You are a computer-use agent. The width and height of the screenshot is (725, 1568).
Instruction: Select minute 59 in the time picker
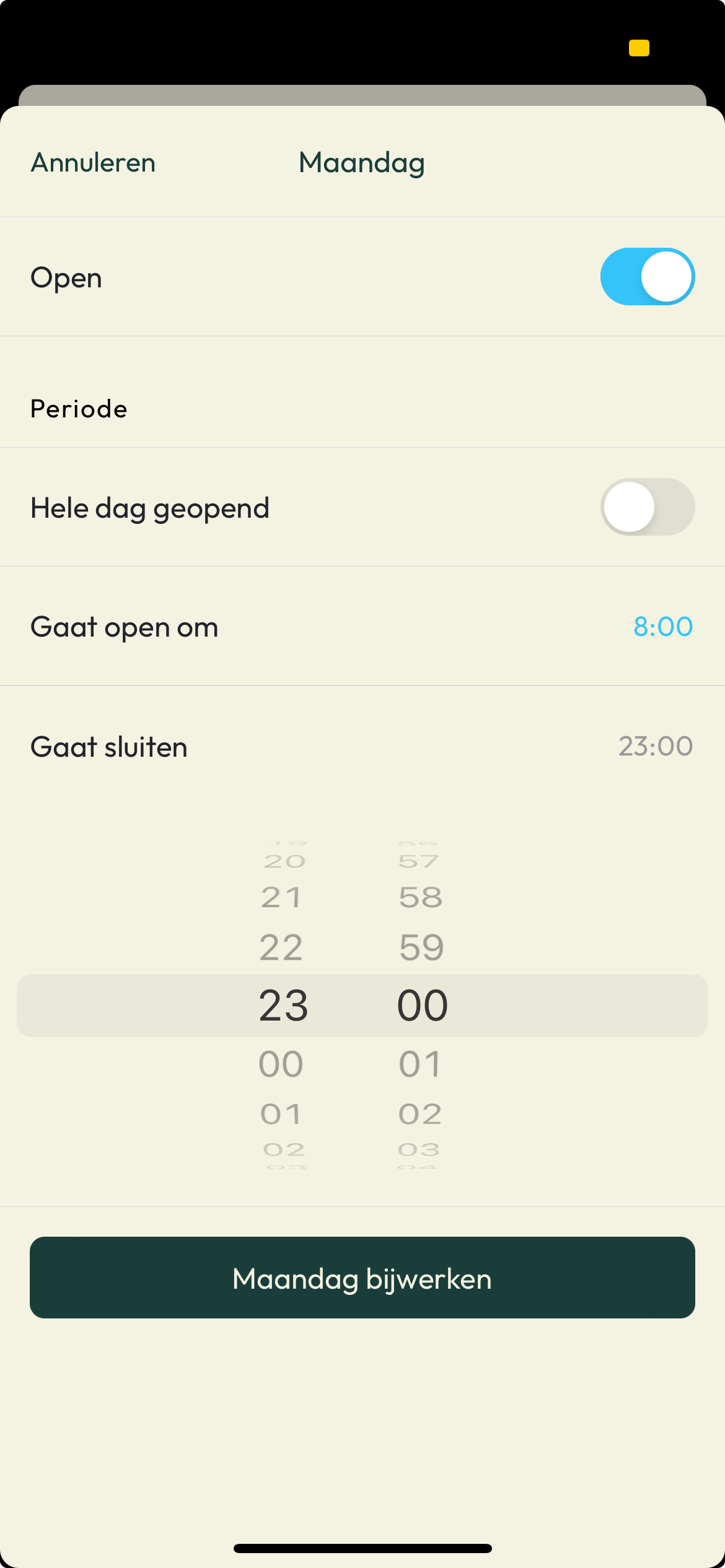point(421,947)
